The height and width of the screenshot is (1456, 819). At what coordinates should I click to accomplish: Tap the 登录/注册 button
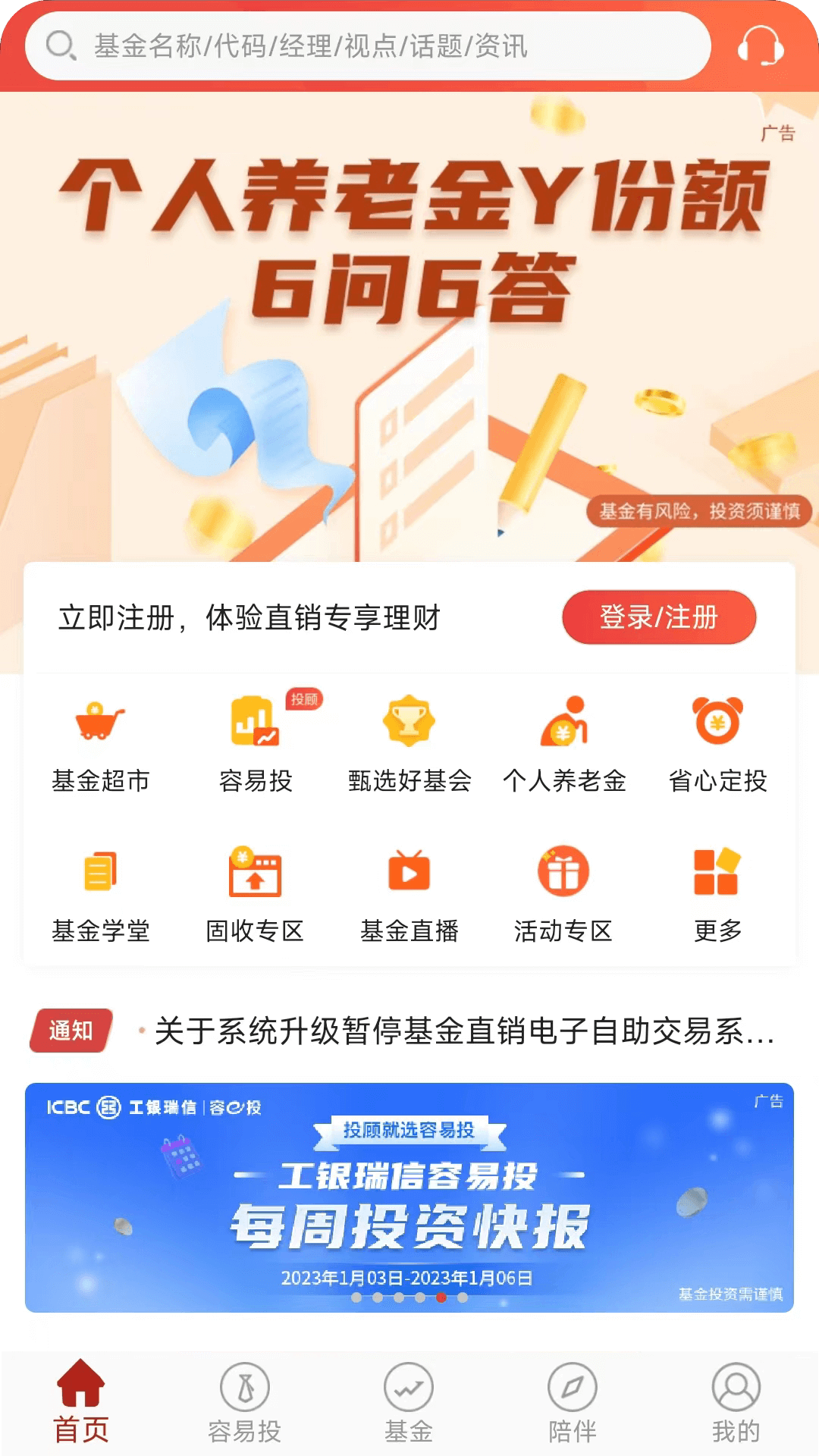click(x=658, y=617)
